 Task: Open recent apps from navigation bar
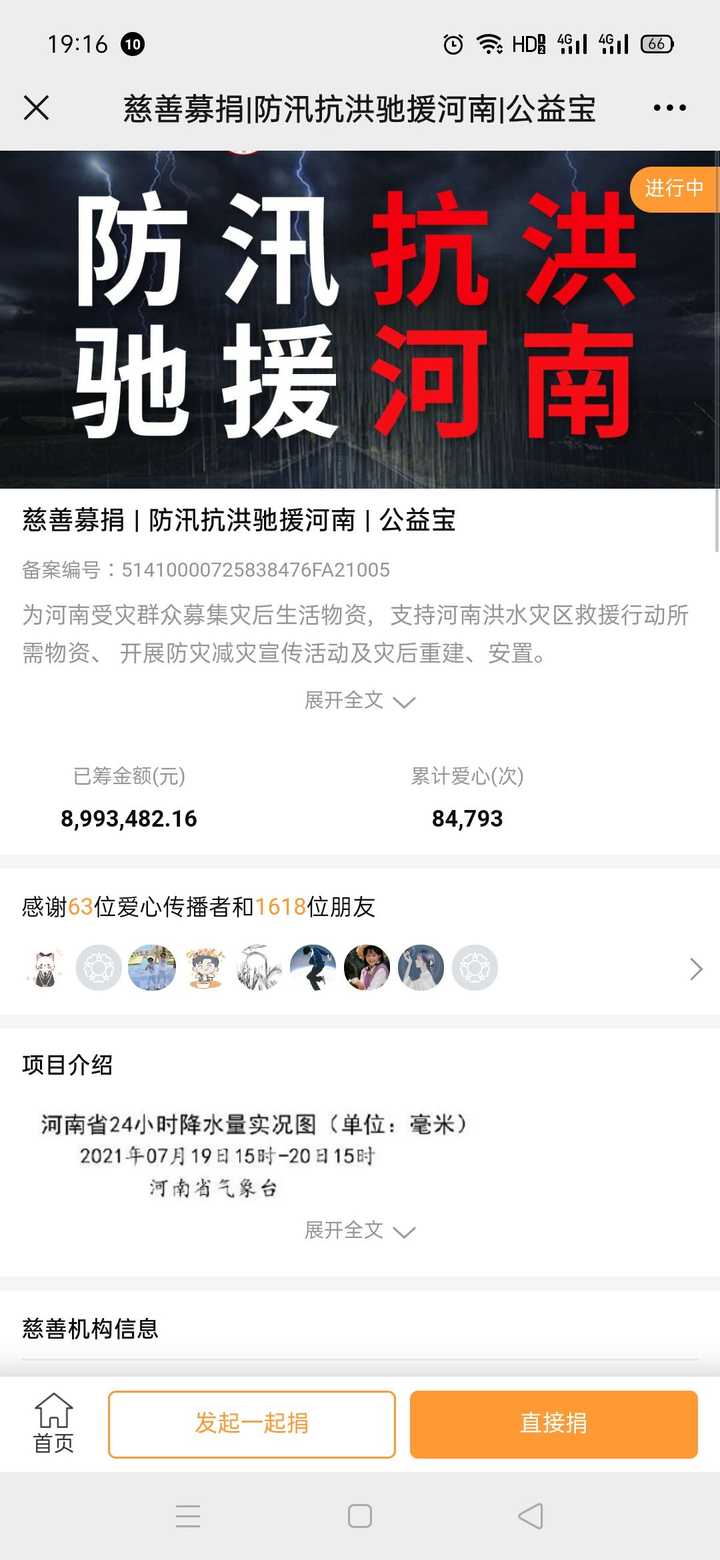pos(188,1516)
